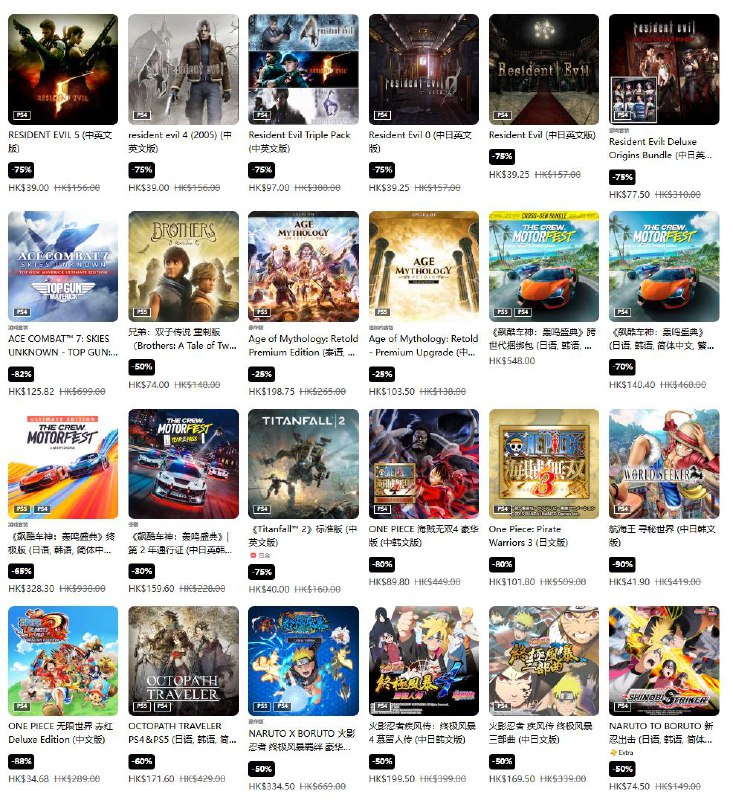The image size is (733, 800).
Task: Open the One Piece World Seeker card
Action: [664, 463]
